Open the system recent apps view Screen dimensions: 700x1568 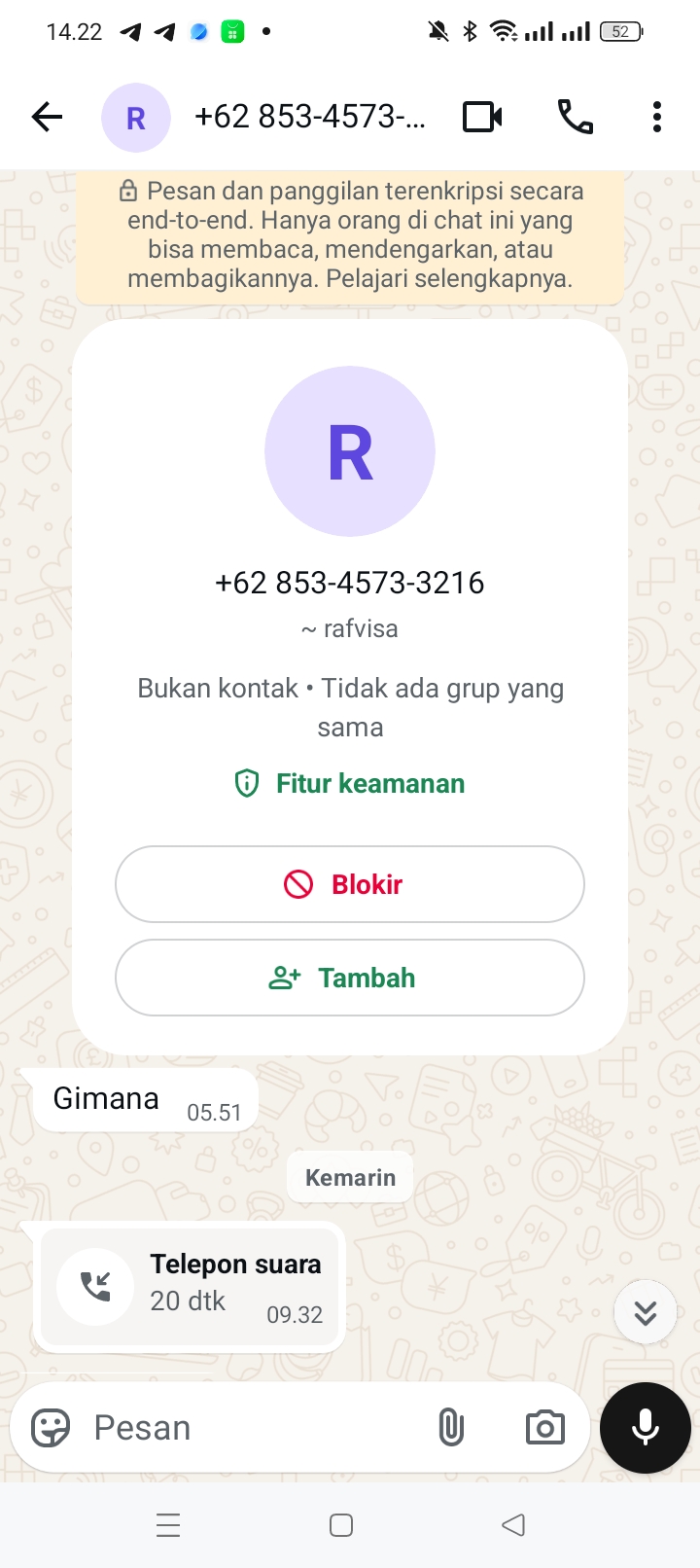168,1525
